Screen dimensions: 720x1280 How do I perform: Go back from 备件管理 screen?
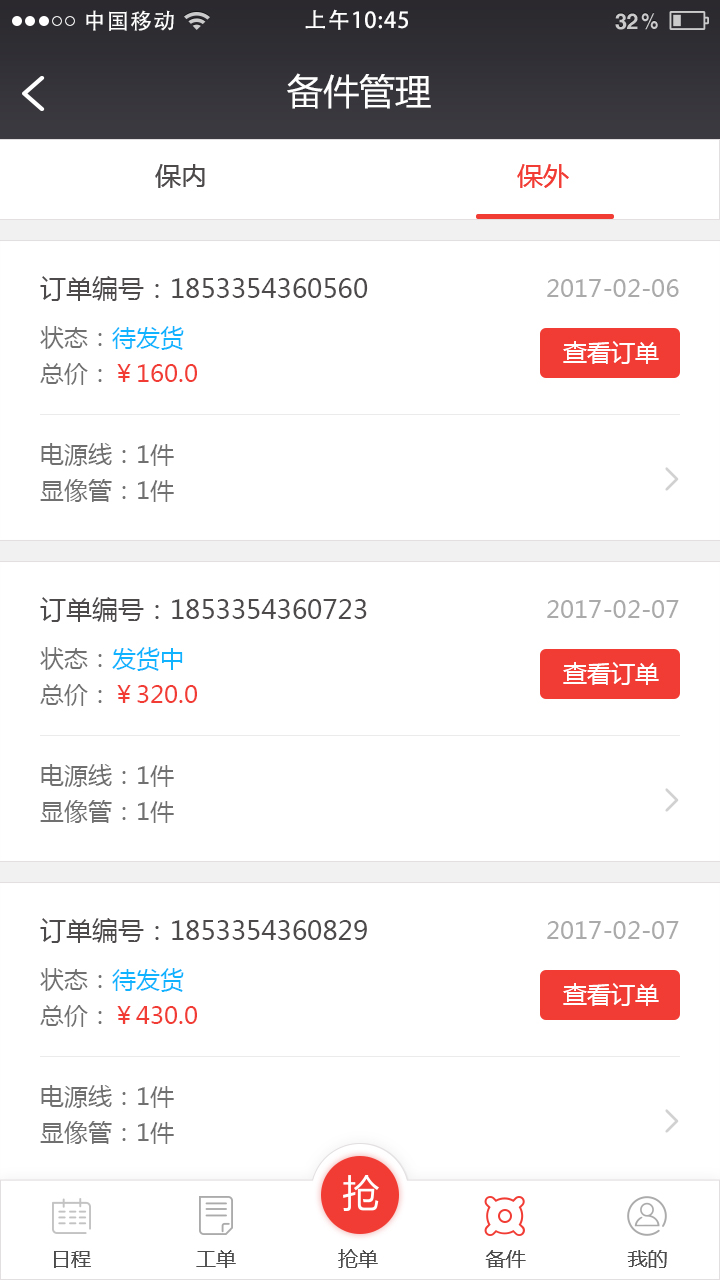(34, 93)
